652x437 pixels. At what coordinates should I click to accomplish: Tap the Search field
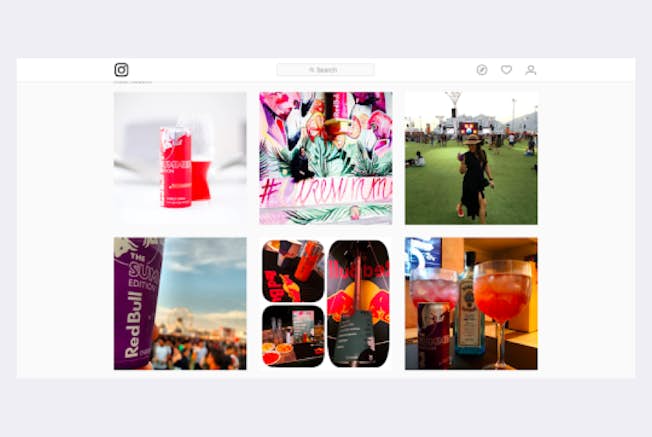(325, 70)
